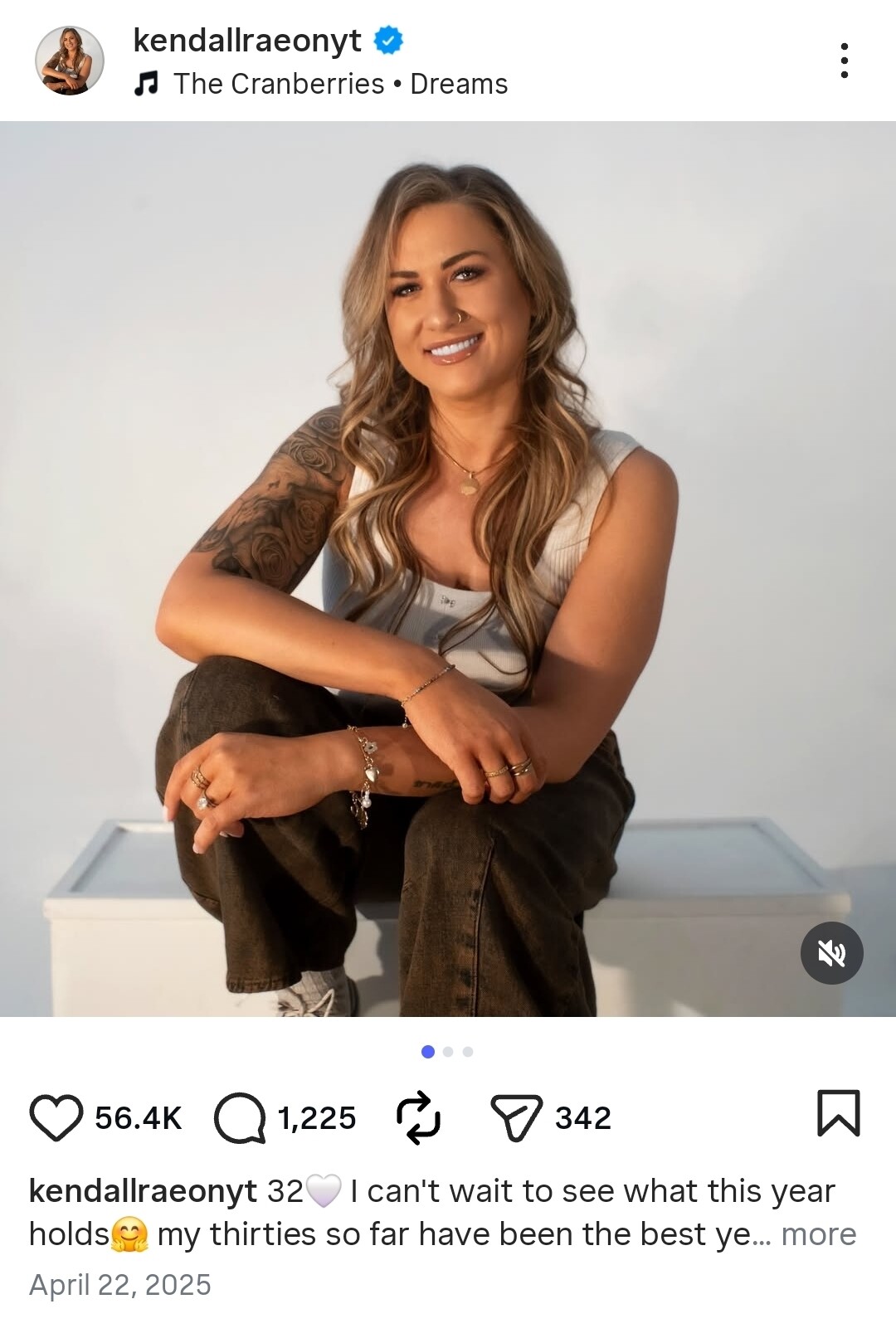This screenshot has height=1338, width=896.
Task: Open the post overflow menu
Action: click(x=844, y=61)
